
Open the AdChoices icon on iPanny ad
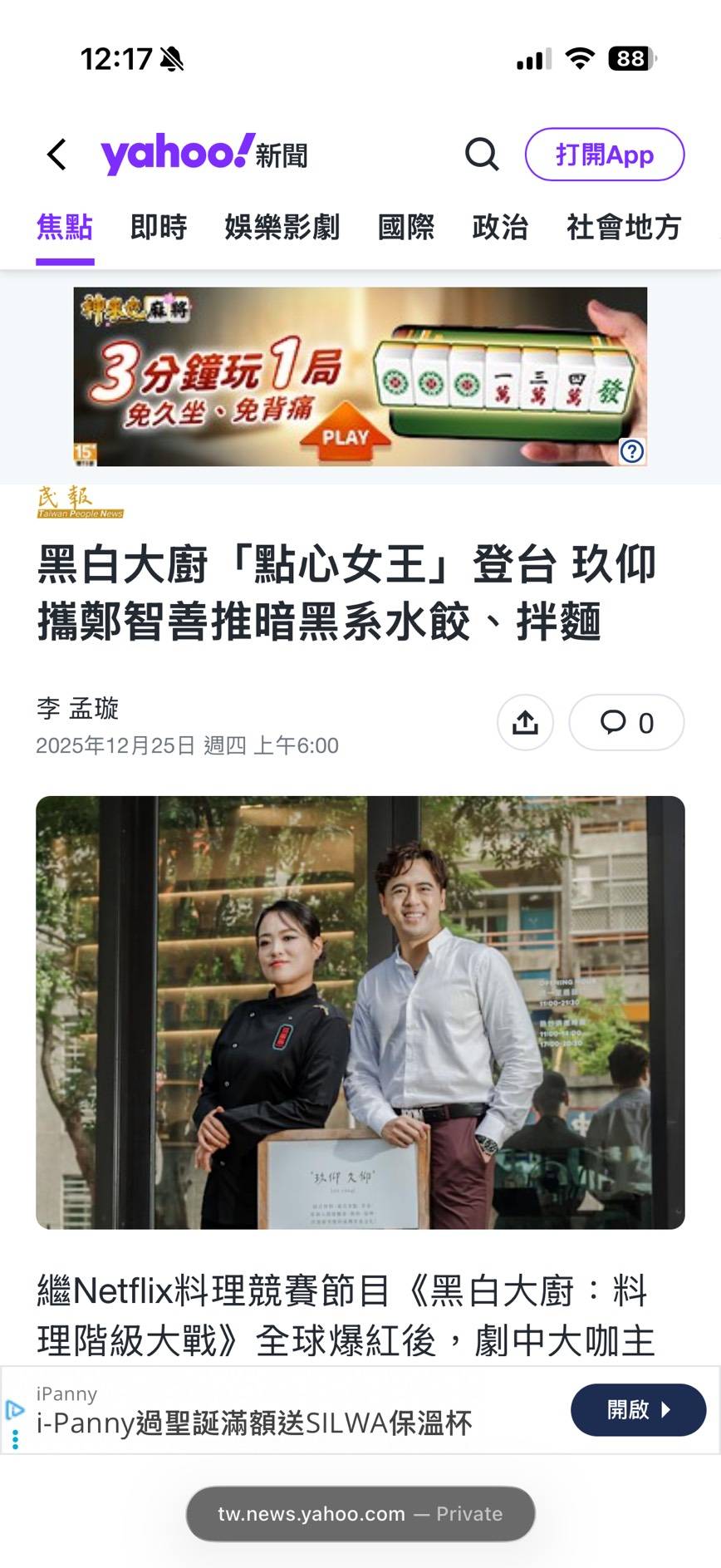[15, 1409]
